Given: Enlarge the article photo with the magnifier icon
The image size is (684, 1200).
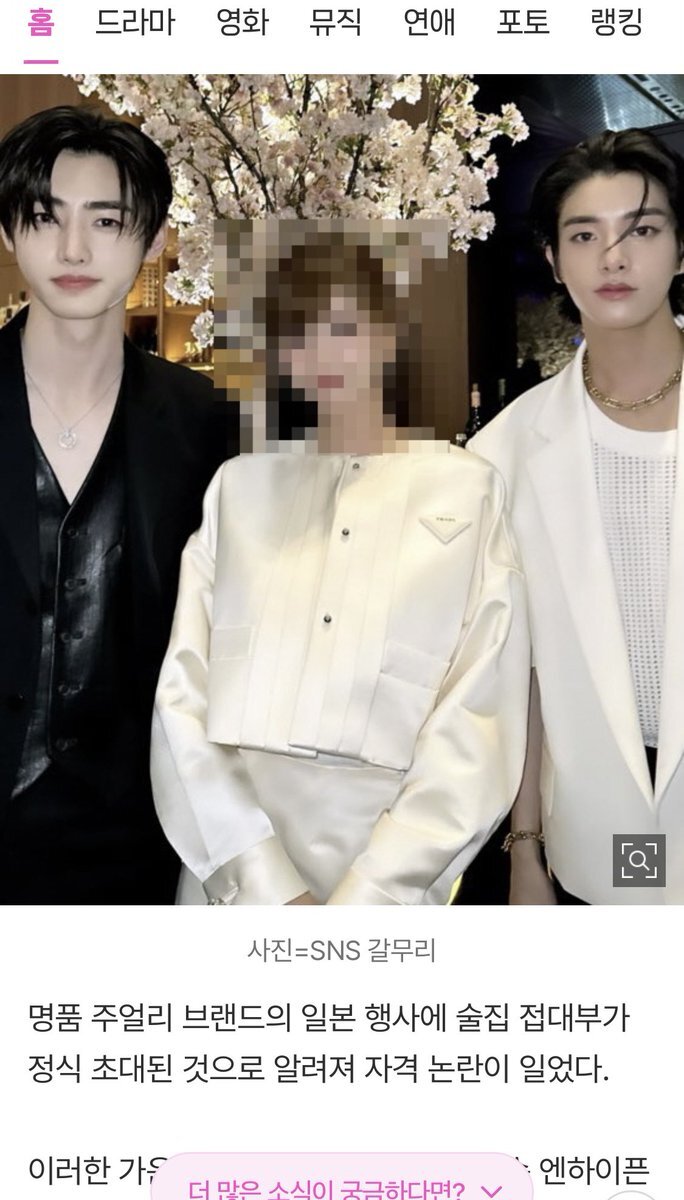Looking at the screenshot, I should coord(639,860).
